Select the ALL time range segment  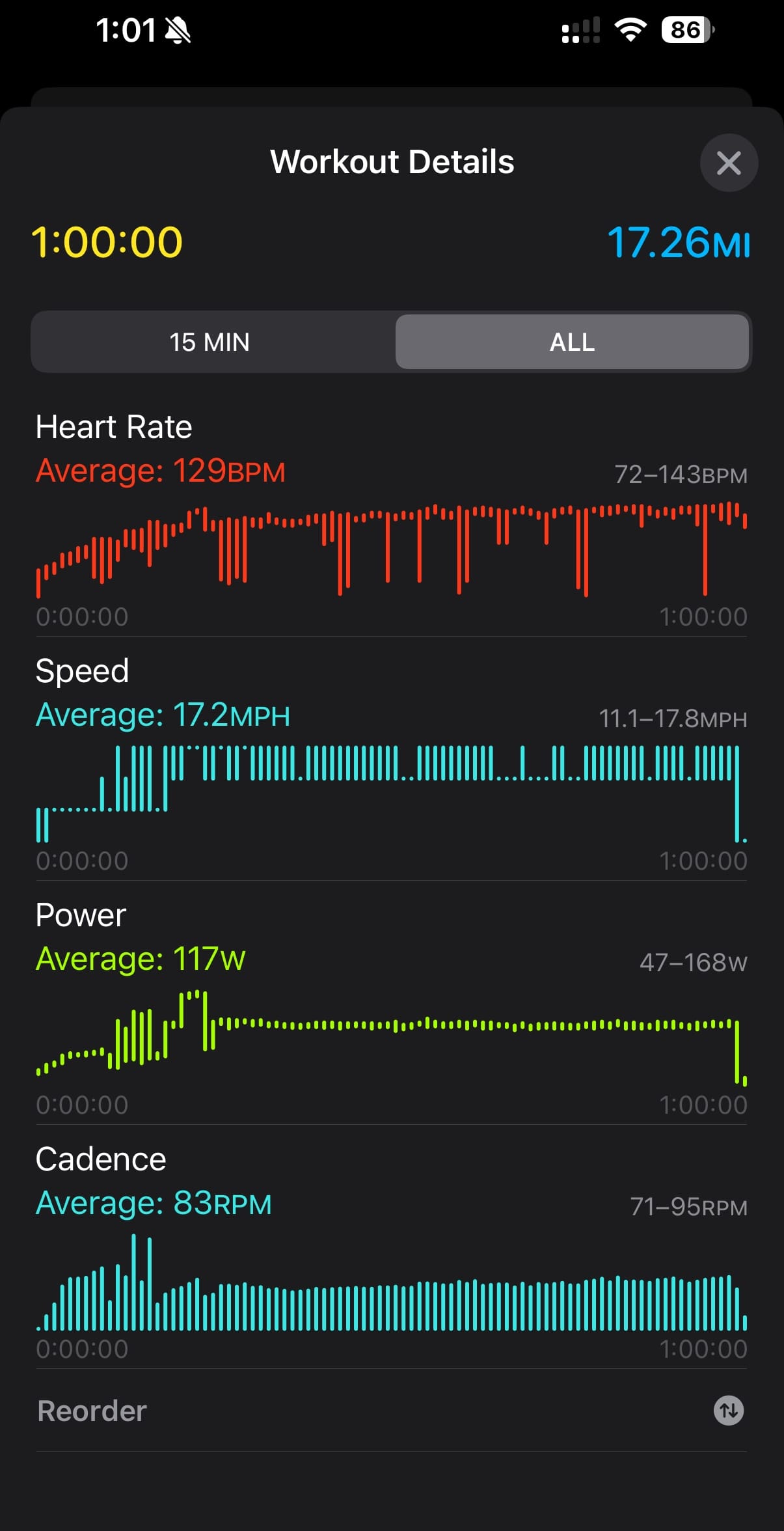click(572, 342)
